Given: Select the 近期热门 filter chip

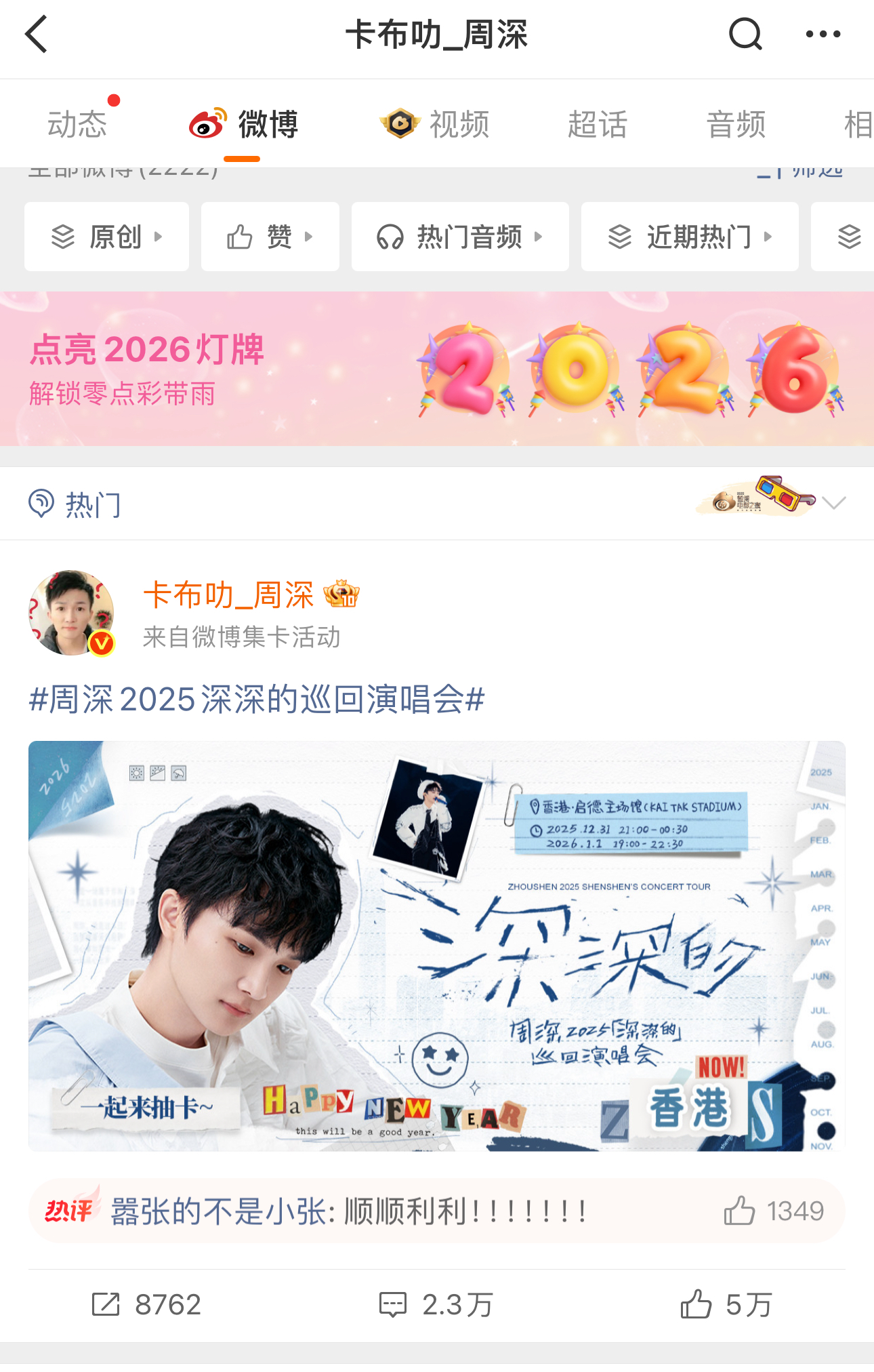Looking at the screenshot, I should pos(689,237).
